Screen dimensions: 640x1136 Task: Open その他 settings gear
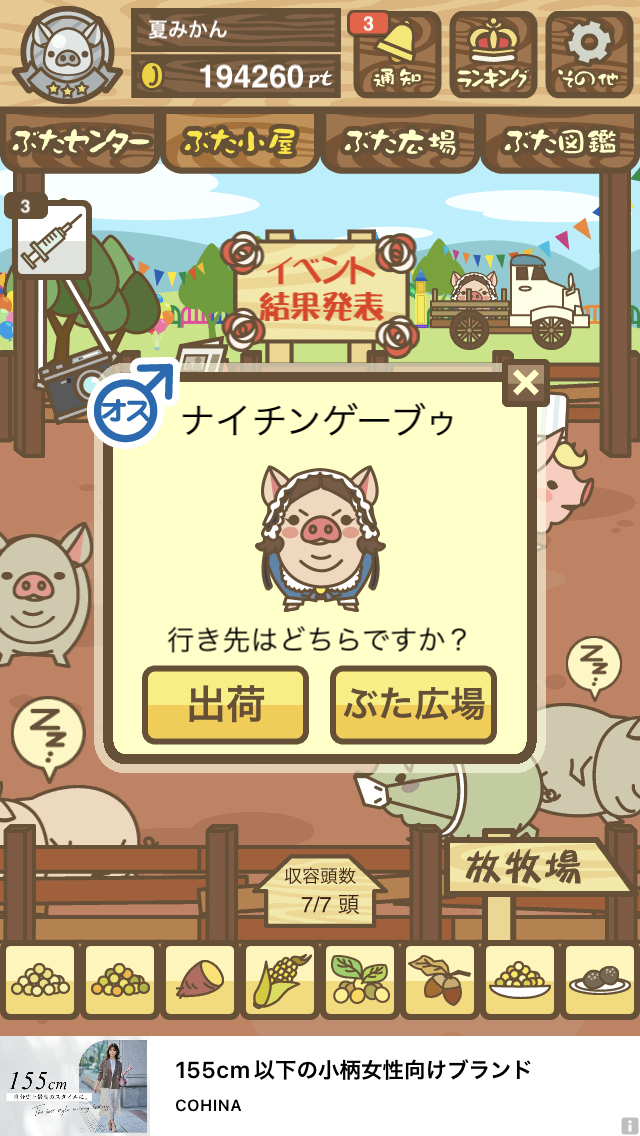(589, 54)
